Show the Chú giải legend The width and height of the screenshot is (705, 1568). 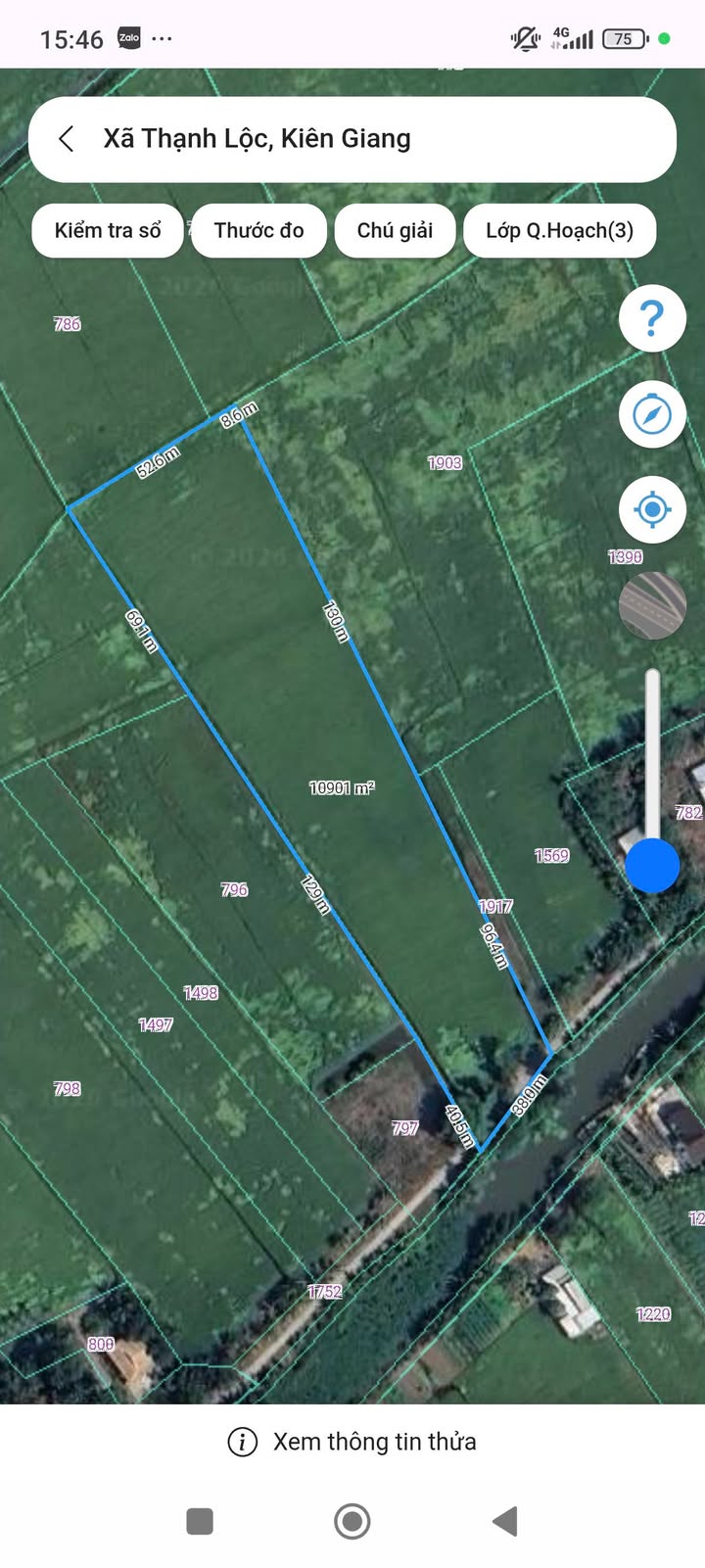pyautogui.click(x=395, y=230)
